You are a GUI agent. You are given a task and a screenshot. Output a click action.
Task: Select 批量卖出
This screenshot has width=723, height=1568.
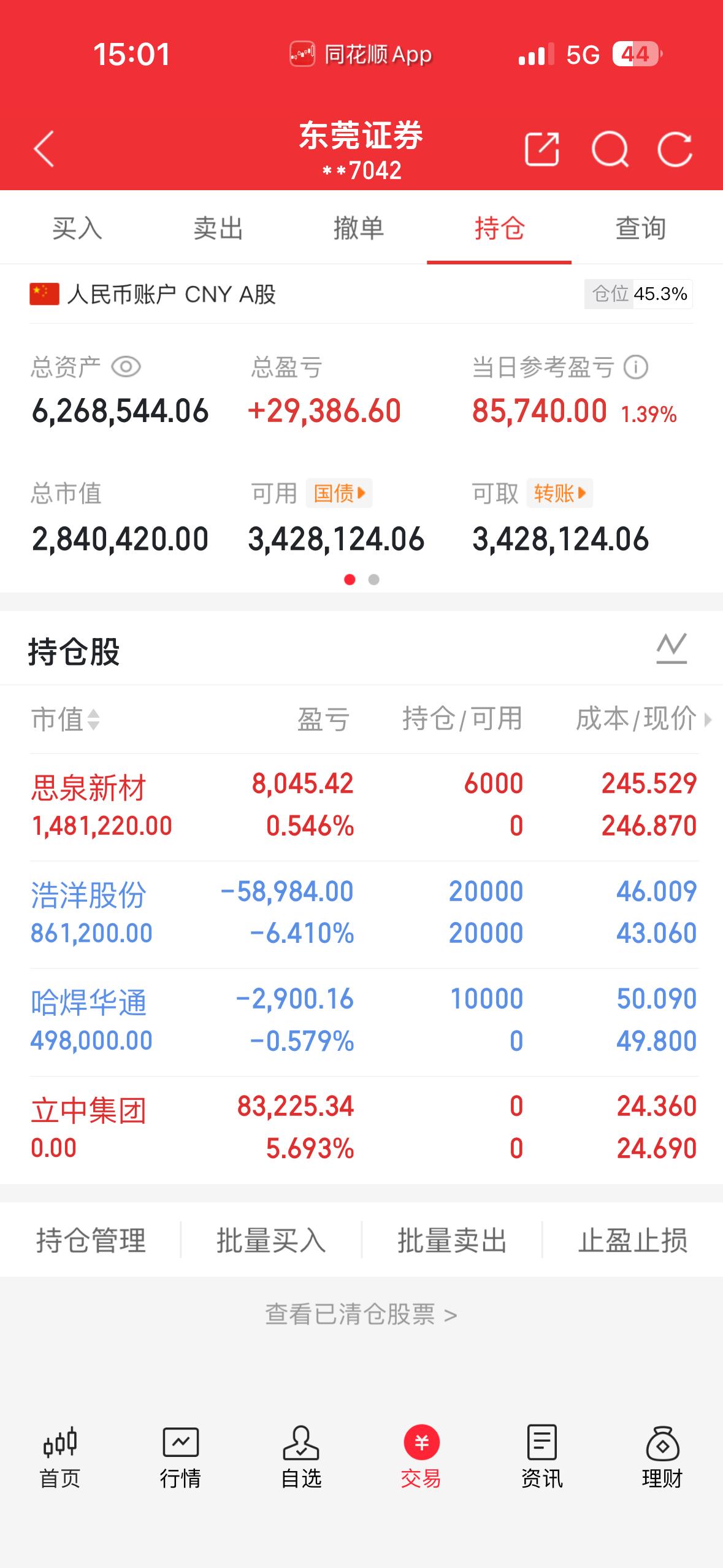[452, 1240]
